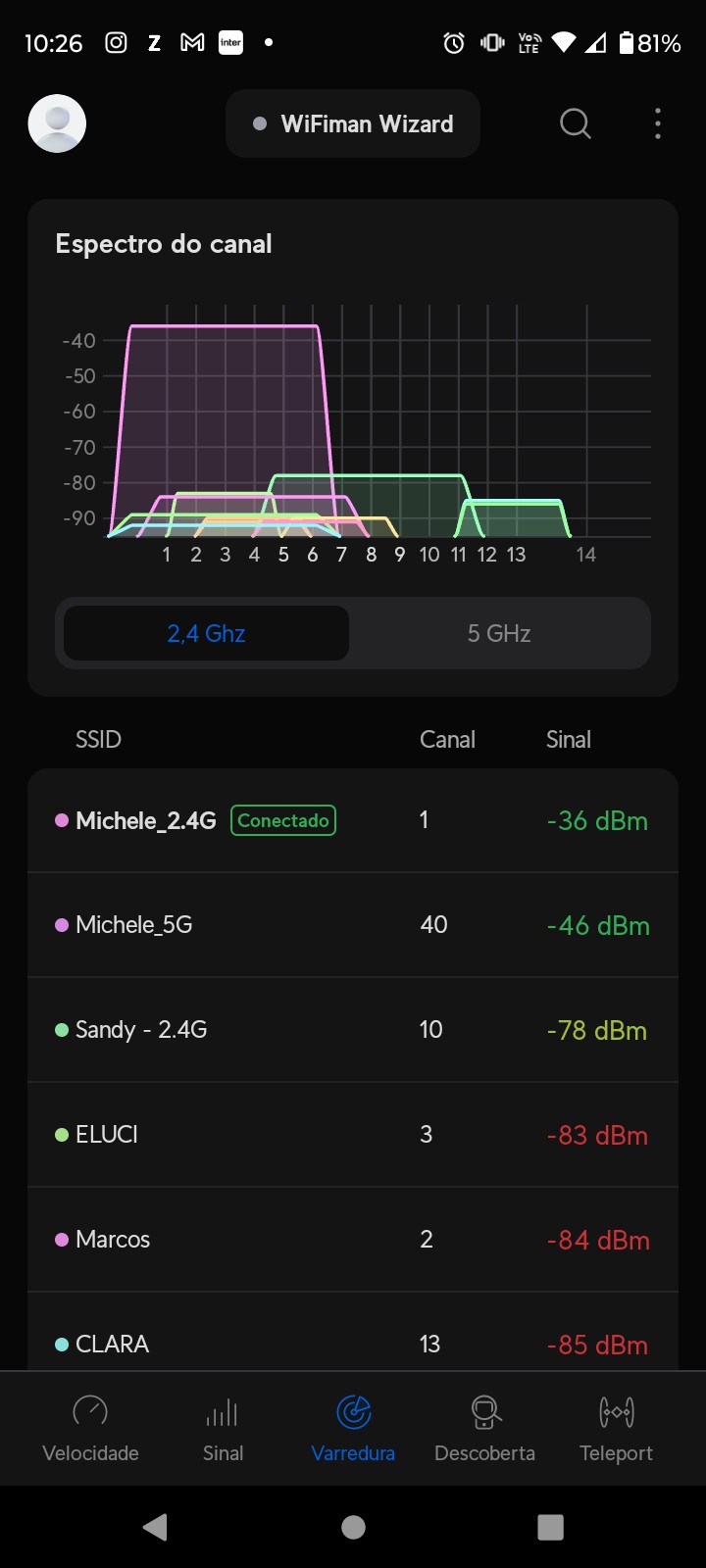This screenshot has width=706, height=1568.
Task: Open the CLARA network row
Action: point(353,1343)
